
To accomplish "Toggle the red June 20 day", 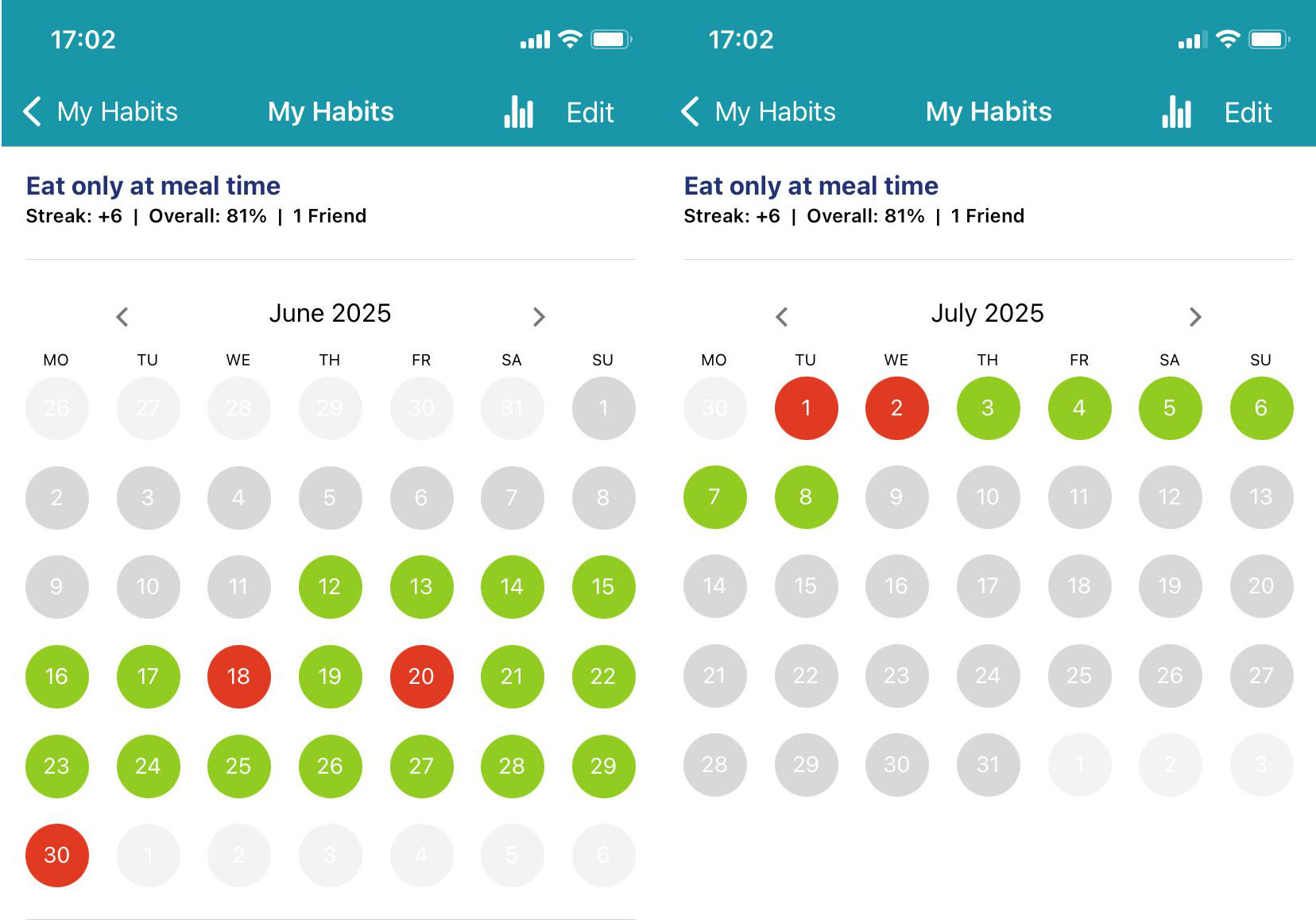I will click(421, 676).
